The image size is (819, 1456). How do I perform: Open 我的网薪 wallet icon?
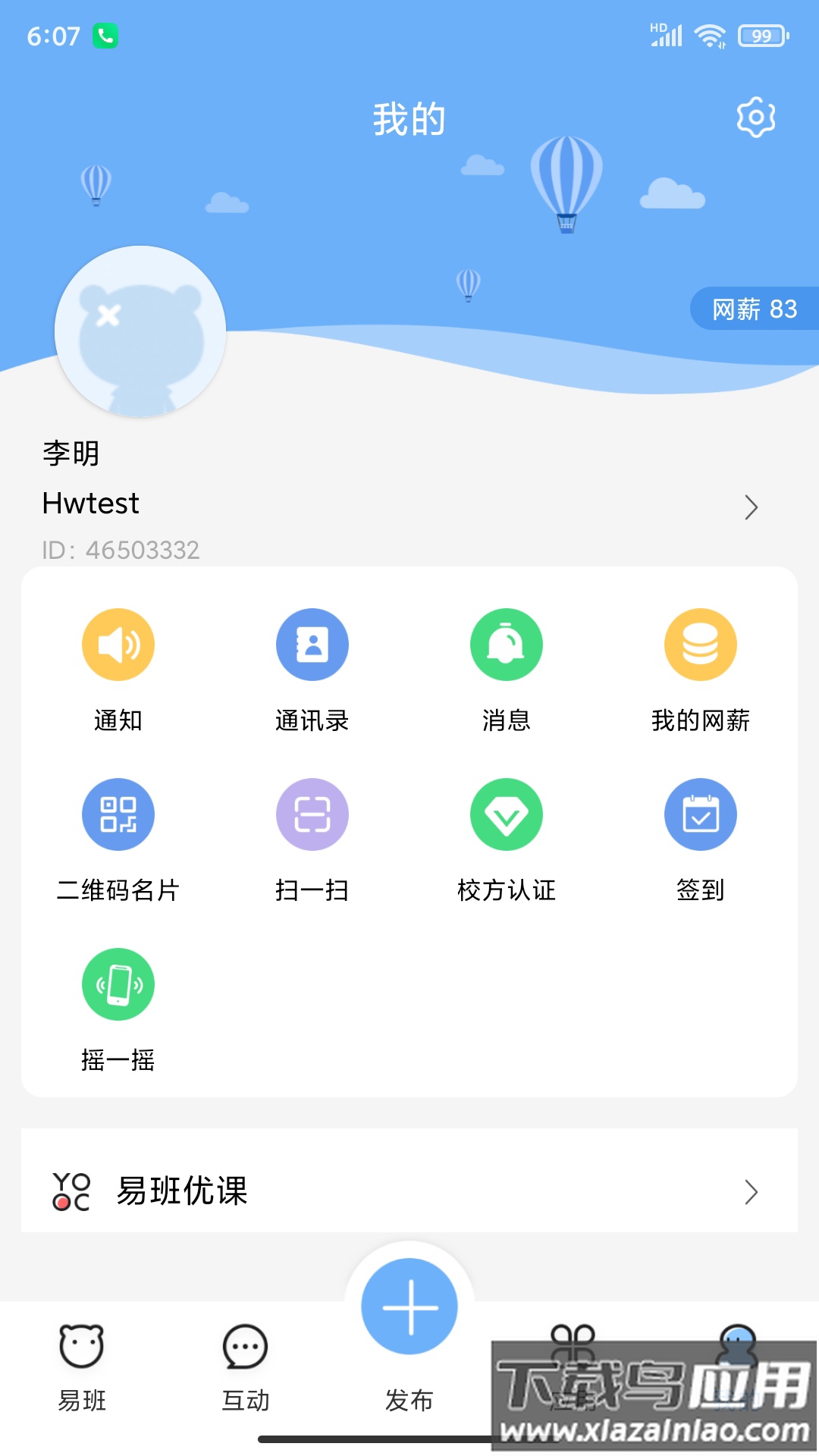click(x=701, y=644)
